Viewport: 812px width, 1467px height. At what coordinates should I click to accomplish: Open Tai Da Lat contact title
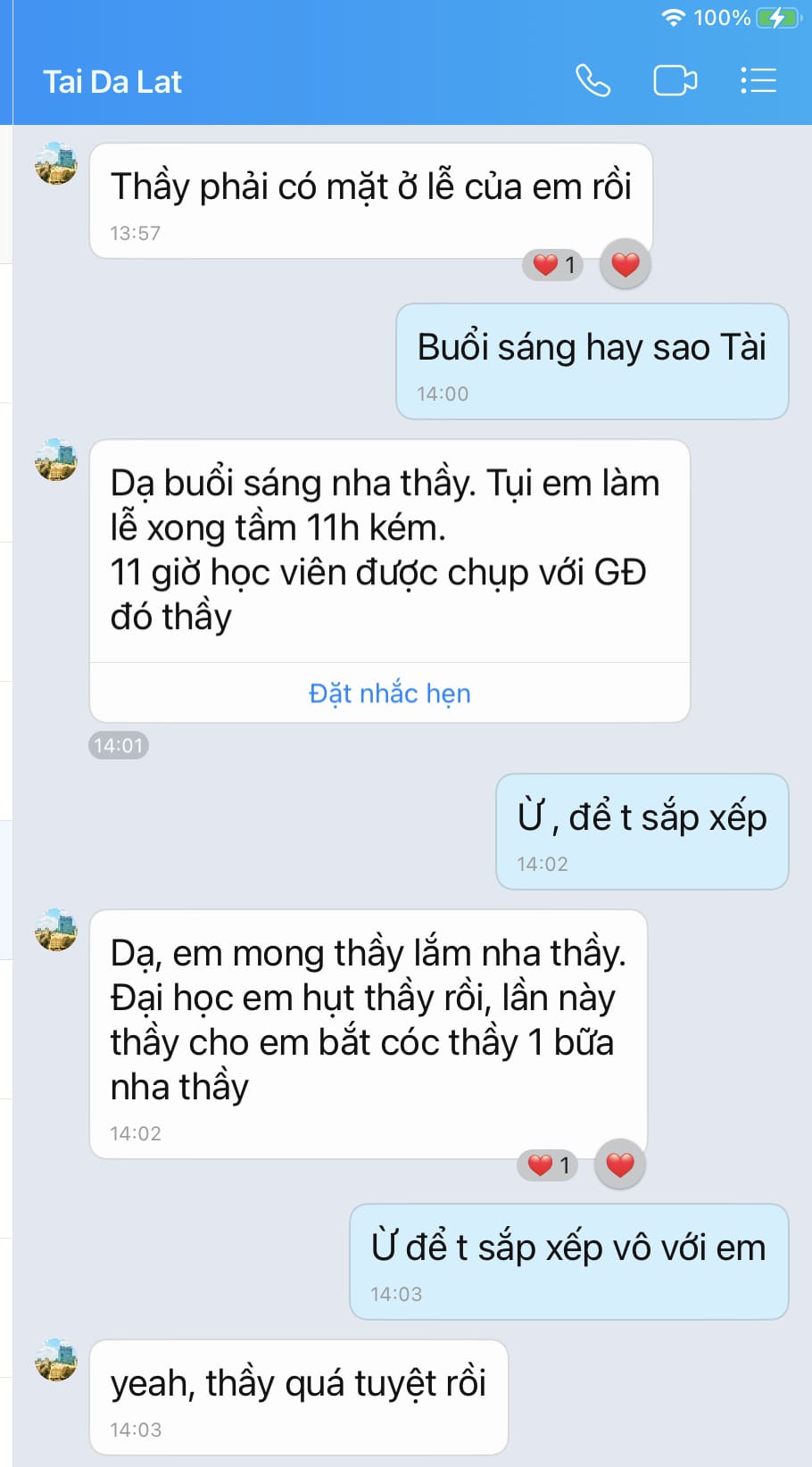[x=112, y=82]
